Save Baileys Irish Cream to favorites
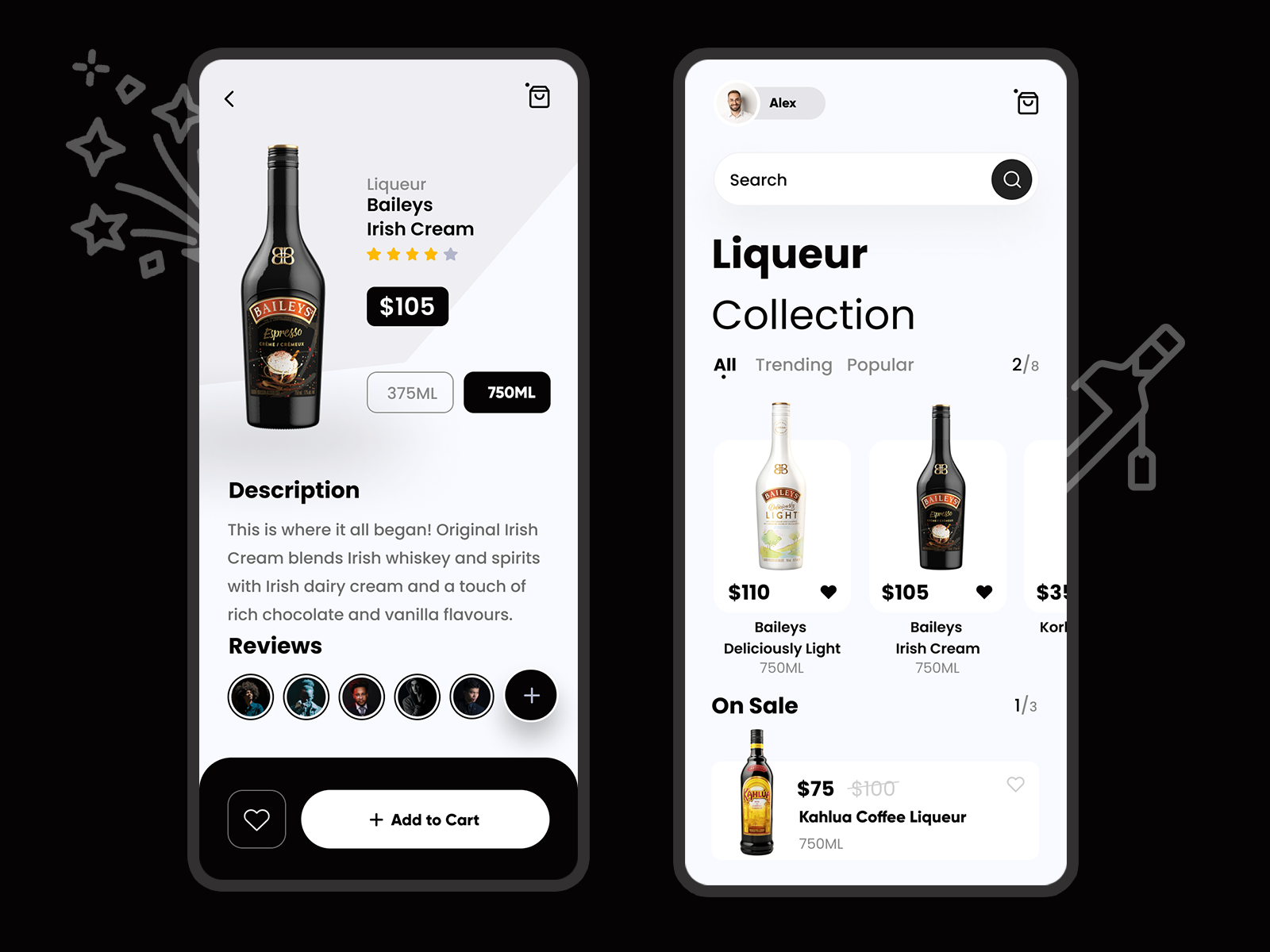 click(x=256, y=820)
